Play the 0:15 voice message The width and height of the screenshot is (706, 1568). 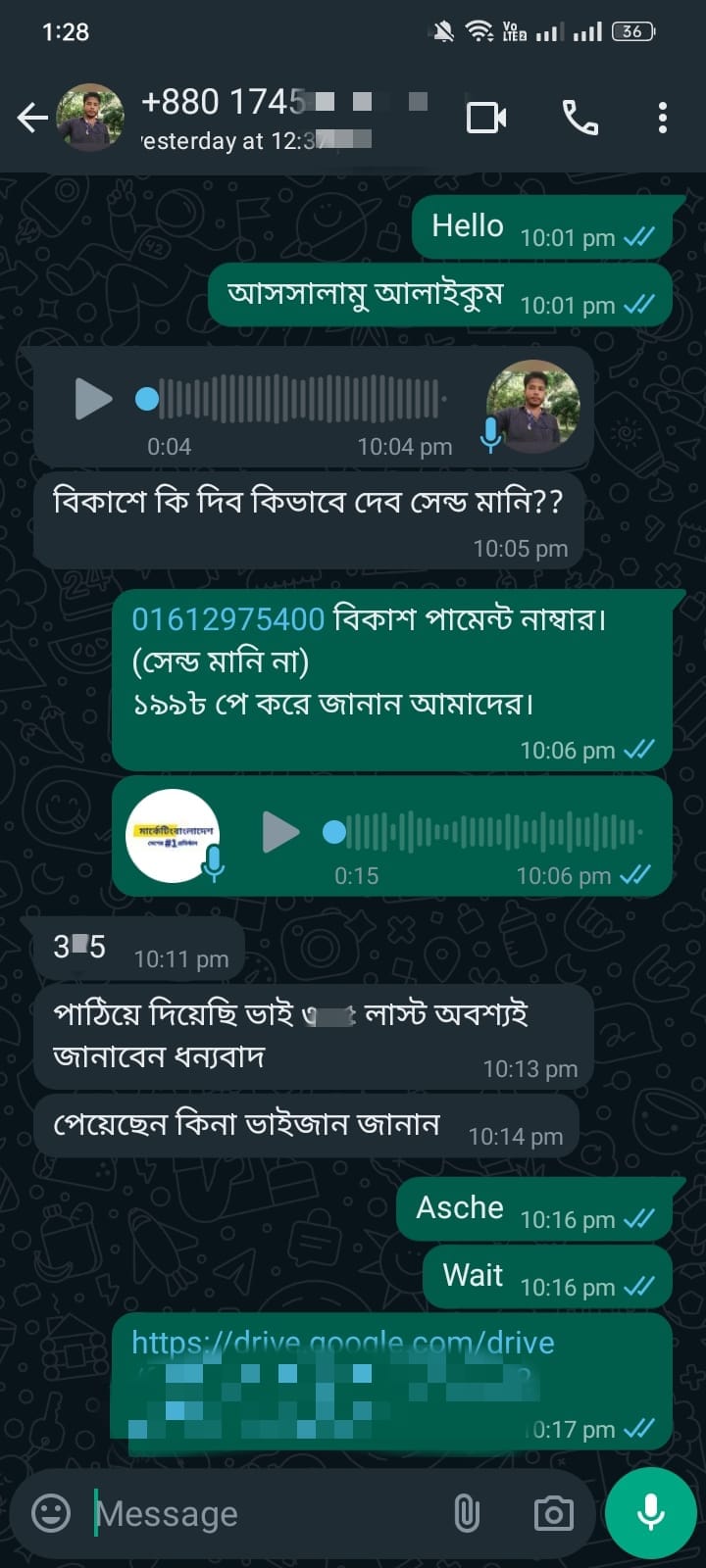pos(280,832)
